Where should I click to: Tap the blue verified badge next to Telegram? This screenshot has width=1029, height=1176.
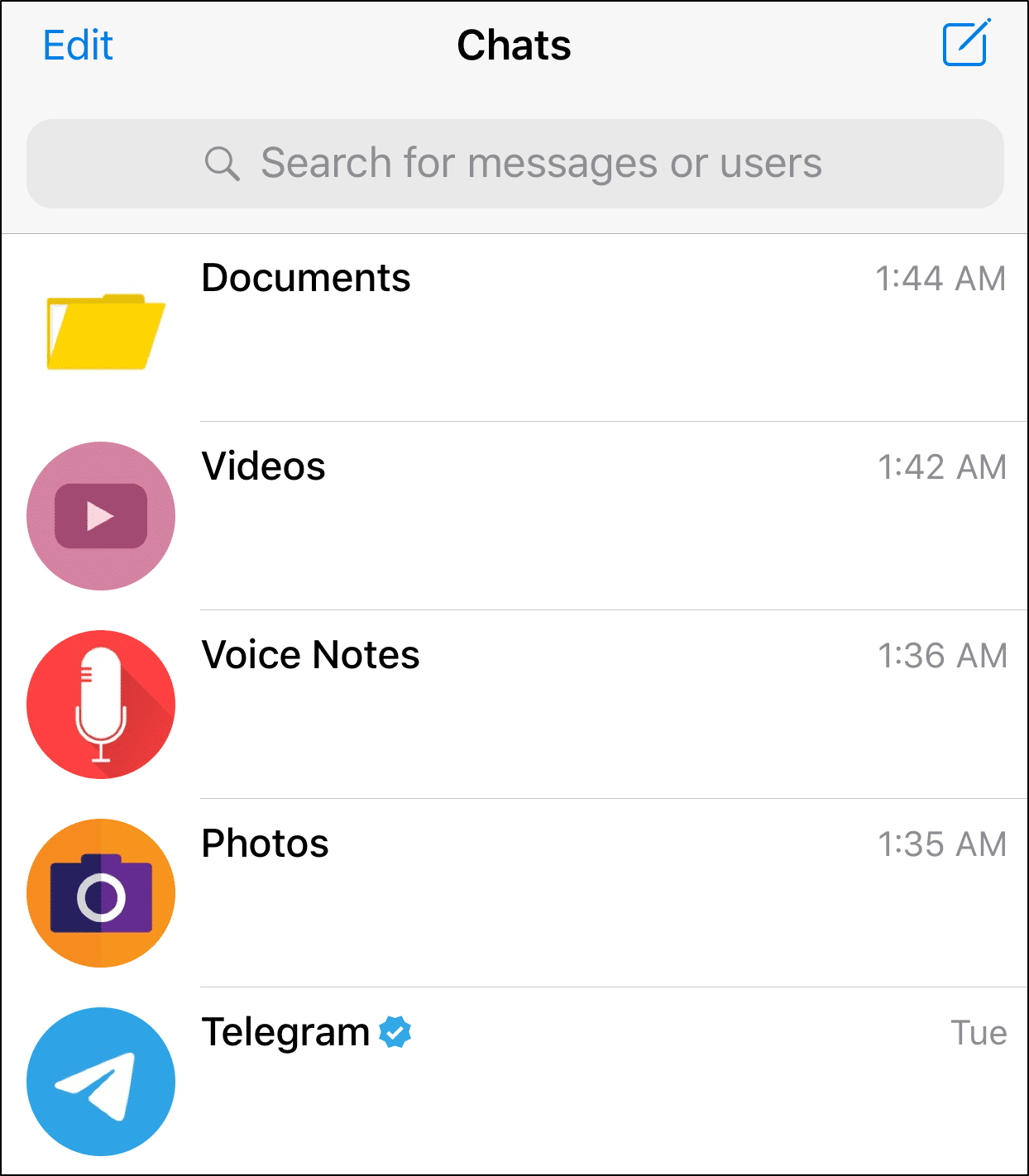click(395, 1031)
